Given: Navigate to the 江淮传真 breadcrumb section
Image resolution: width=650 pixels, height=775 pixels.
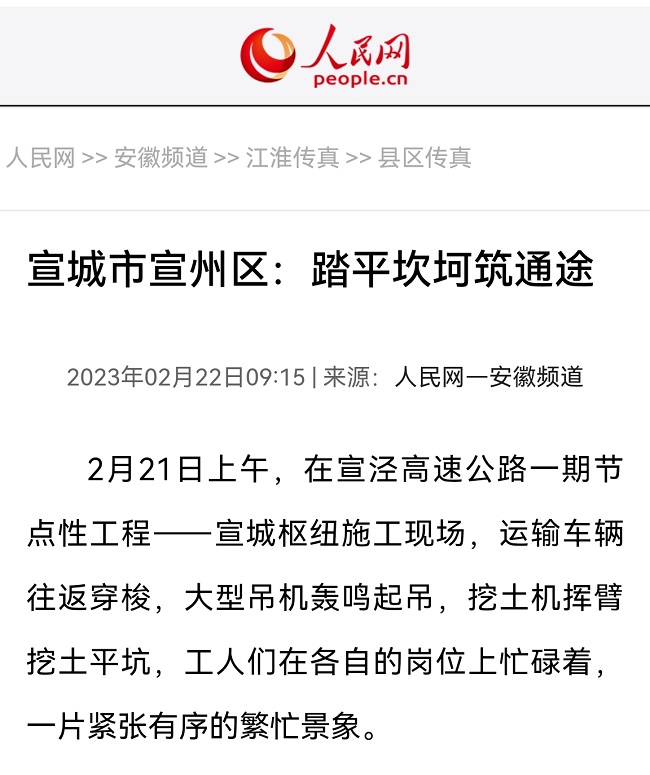Looking at the screenshot, I should (x=293, y=158).
